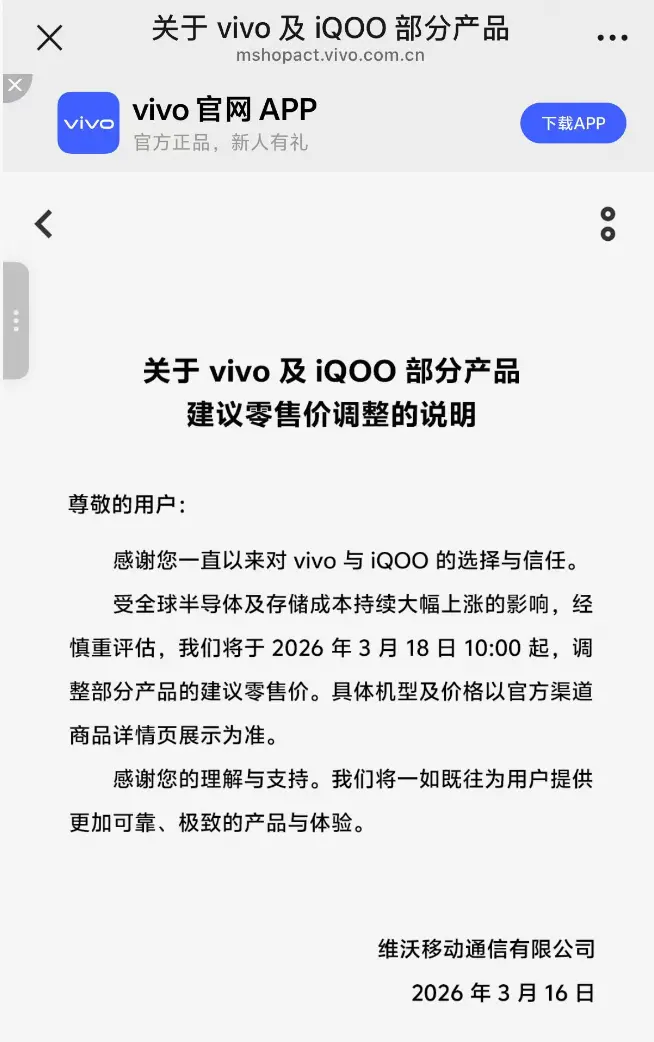This screenshot has height=1042, width=654.
Task: Expand the gray side handle tab
Action: click(15, 320)
